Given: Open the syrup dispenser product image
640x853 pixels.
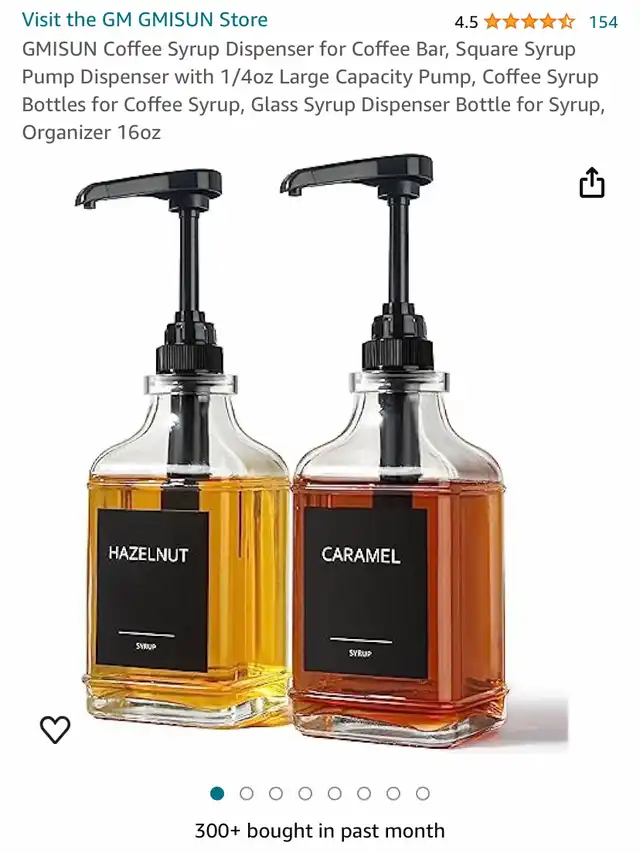Looking at the screenshot, I should (320, 450).
